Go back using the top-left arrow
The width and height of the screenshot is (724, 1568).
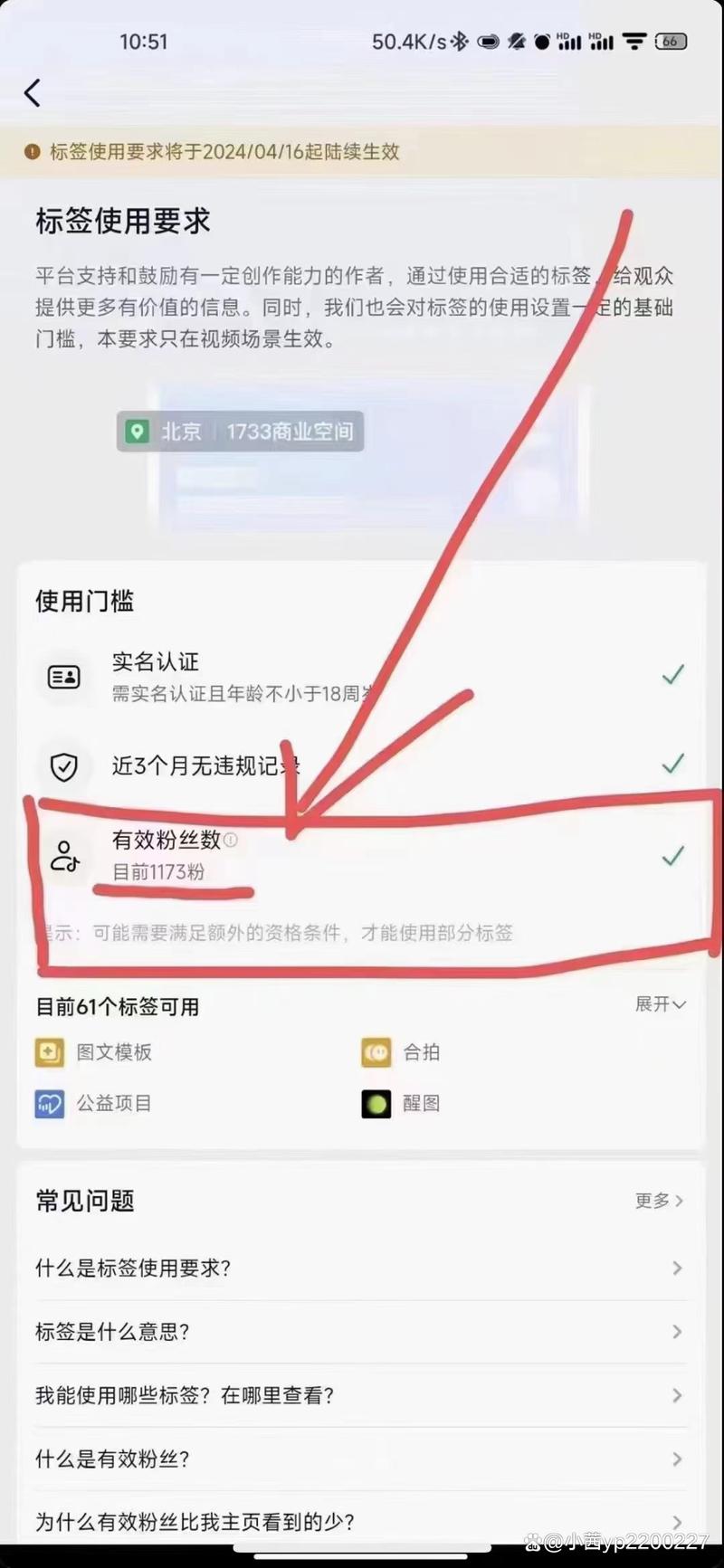33,92
